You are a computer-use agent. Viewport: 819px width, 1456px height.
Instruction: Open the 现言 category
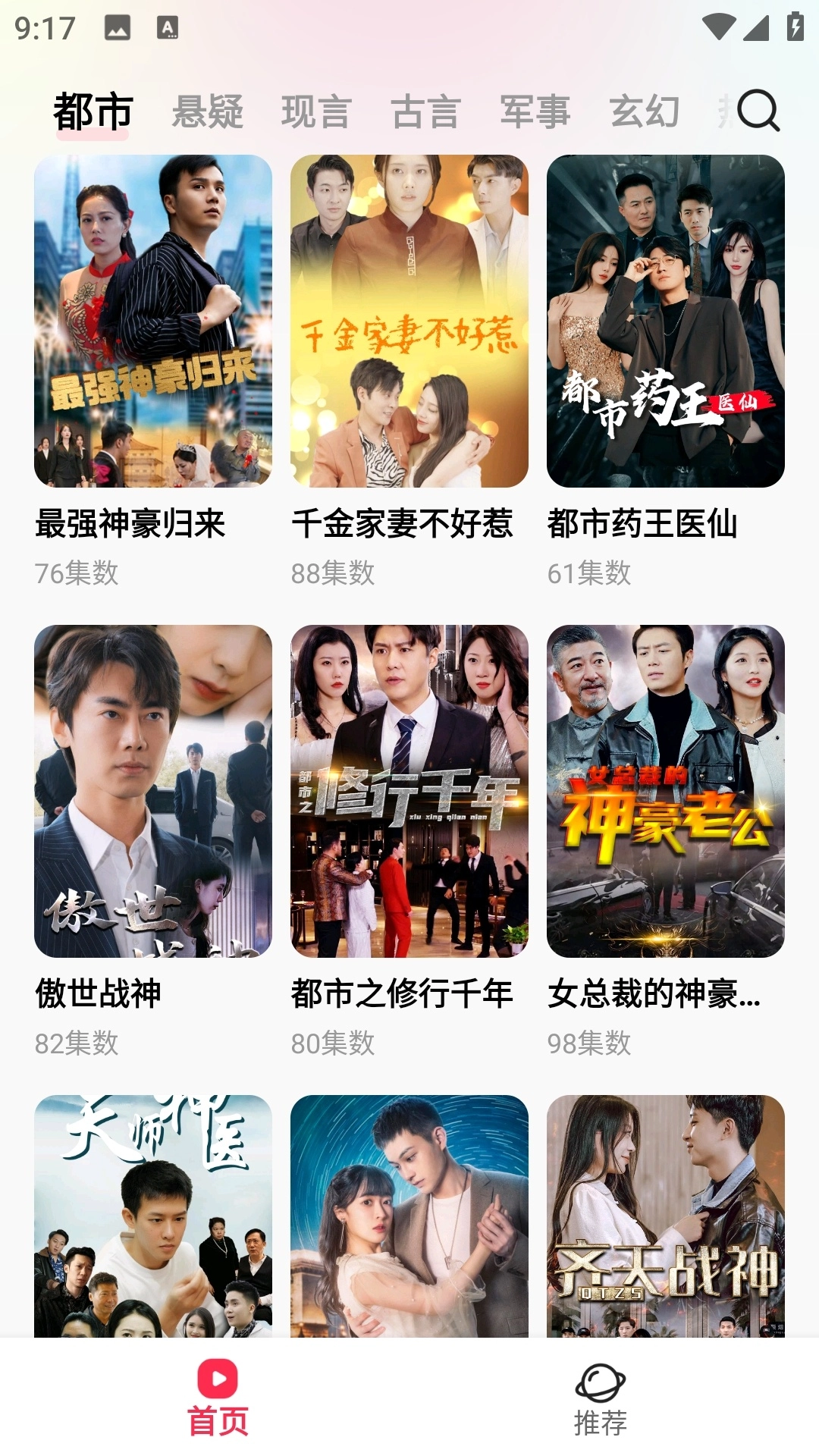point(316,112)
